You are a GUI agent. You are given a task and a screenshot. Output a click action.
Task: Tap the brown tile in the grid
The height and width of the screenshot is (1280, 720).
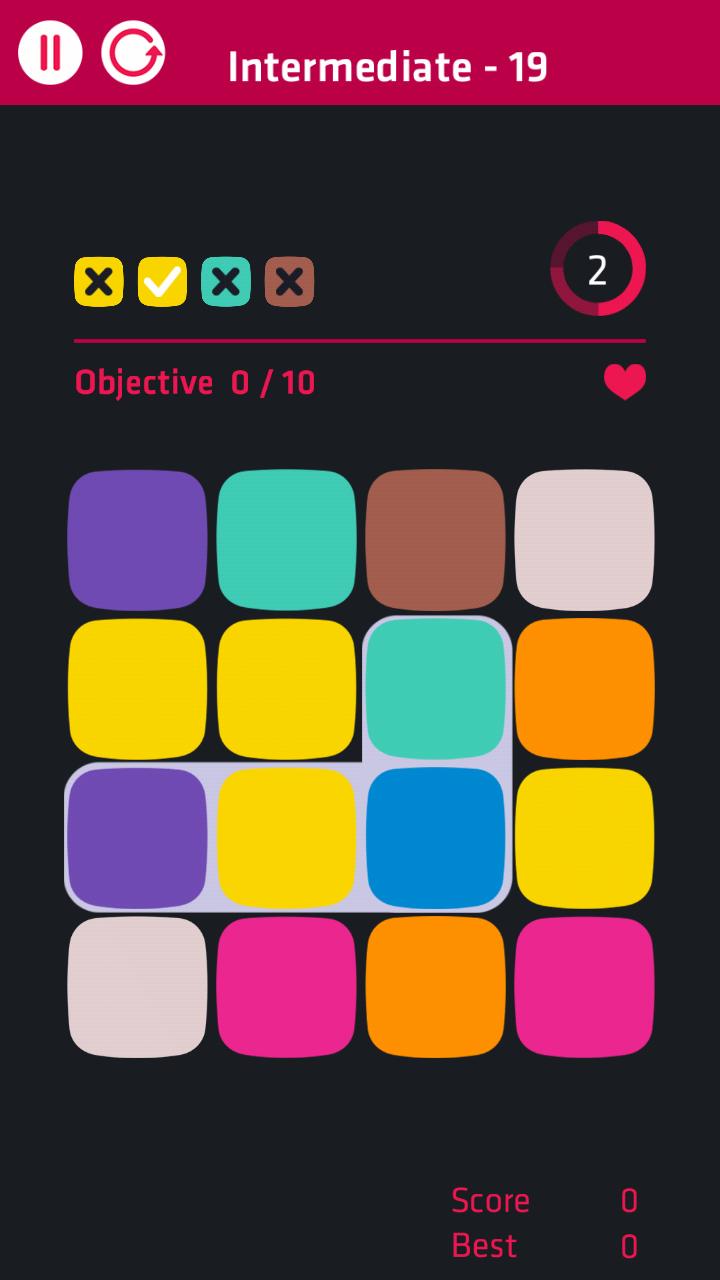point(436,540)
